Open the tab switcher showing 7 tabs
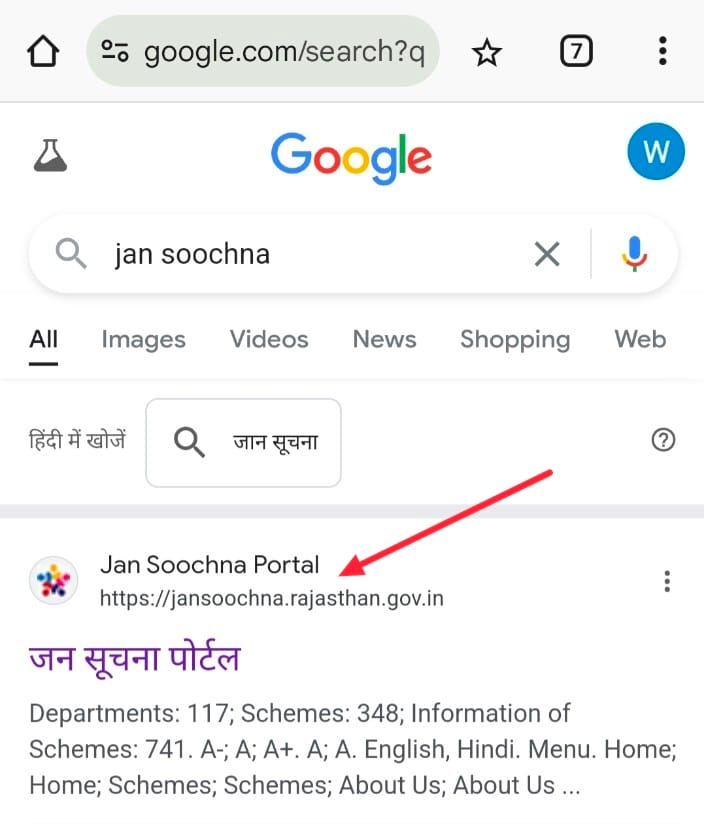 tap(575, 51)
